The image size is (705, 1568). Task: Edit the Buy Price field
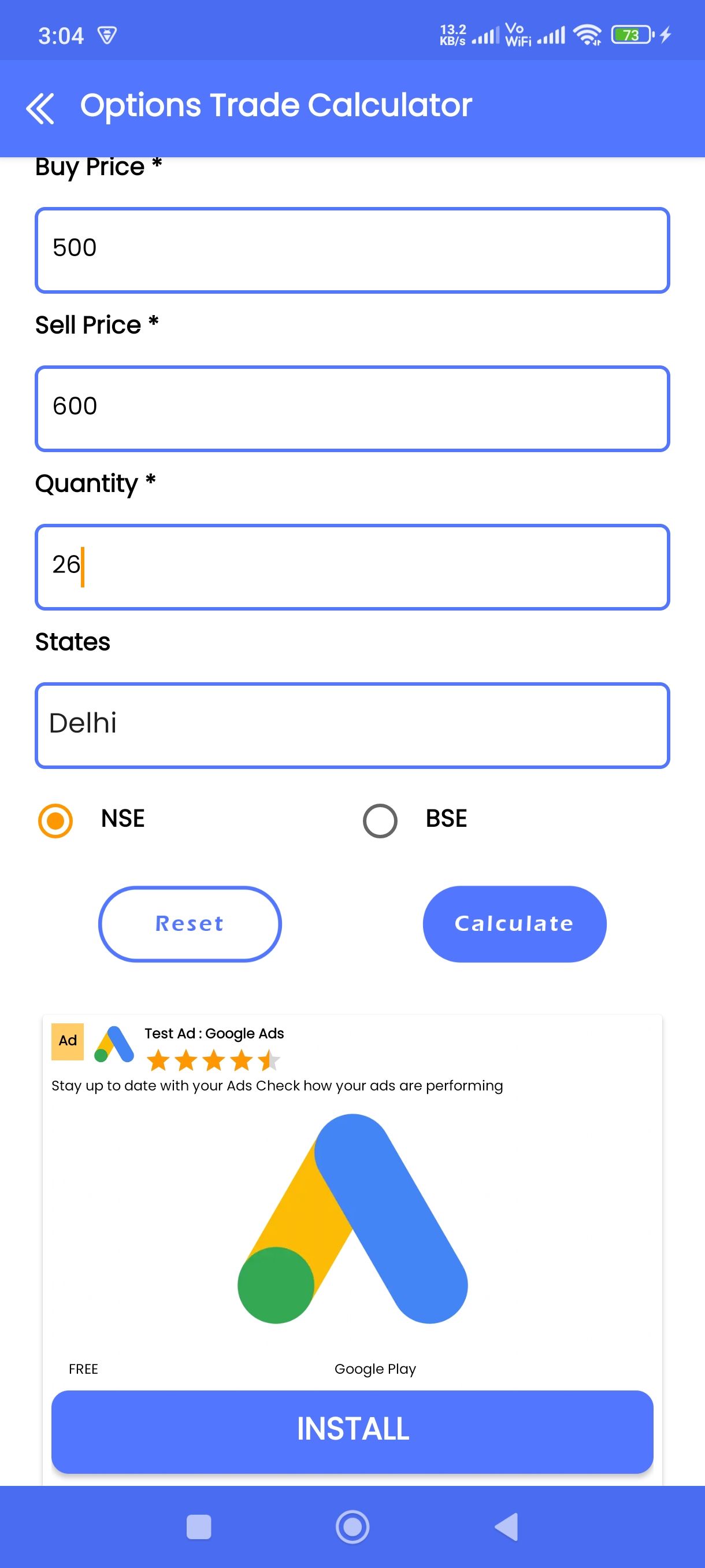[352, 250]
